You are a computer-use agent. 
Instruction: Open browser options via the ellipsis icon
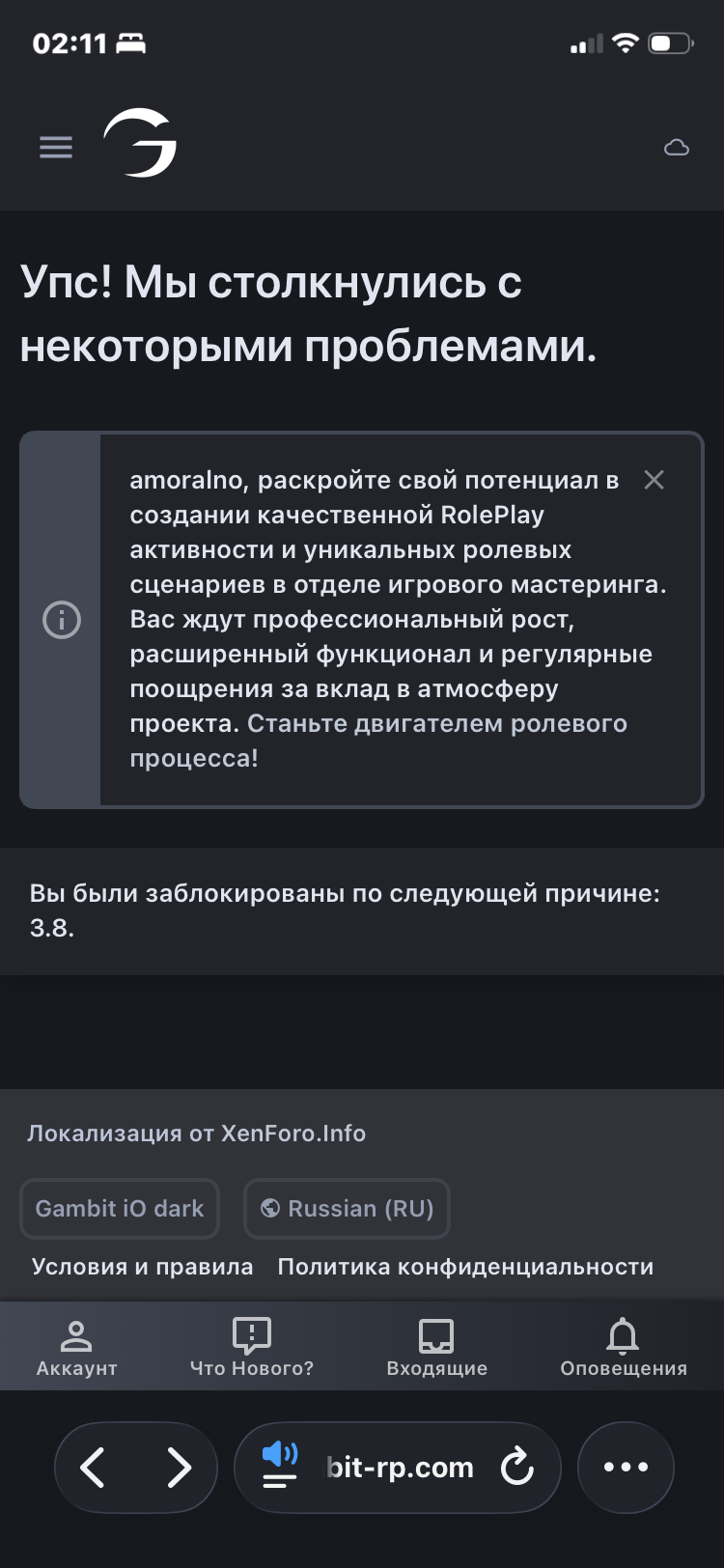pyautogui.click(x=625, y=1467)
